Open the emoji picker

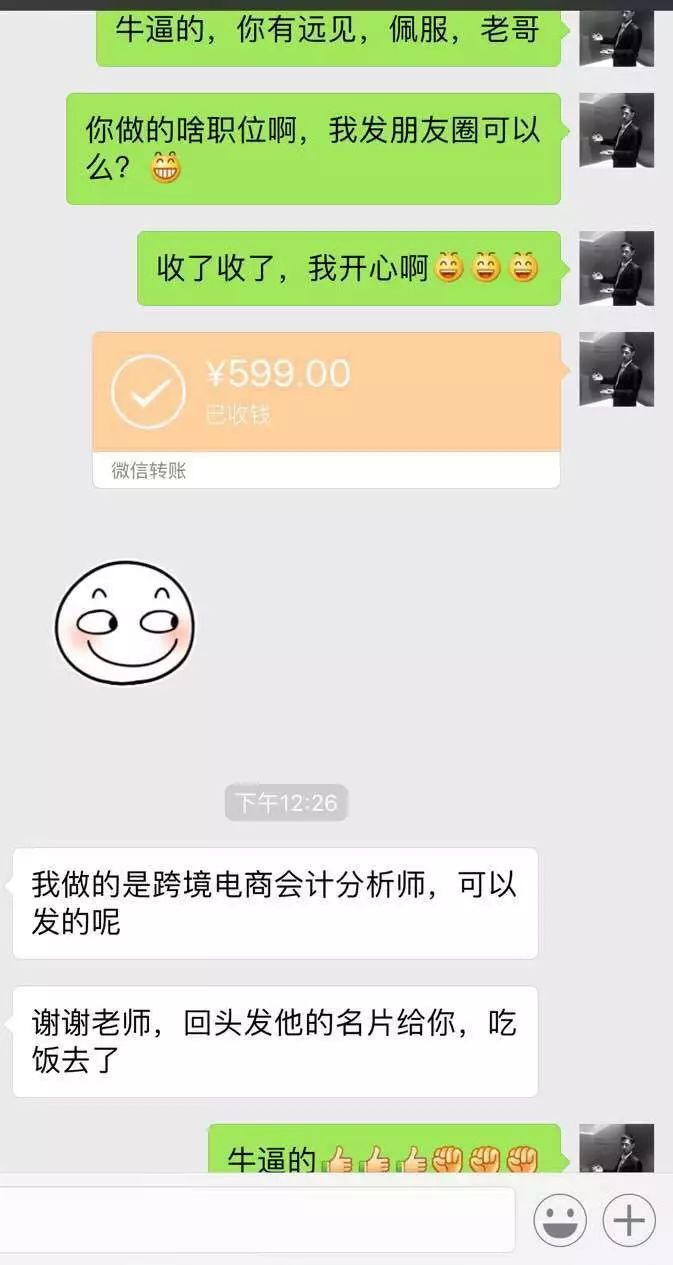560,1221
